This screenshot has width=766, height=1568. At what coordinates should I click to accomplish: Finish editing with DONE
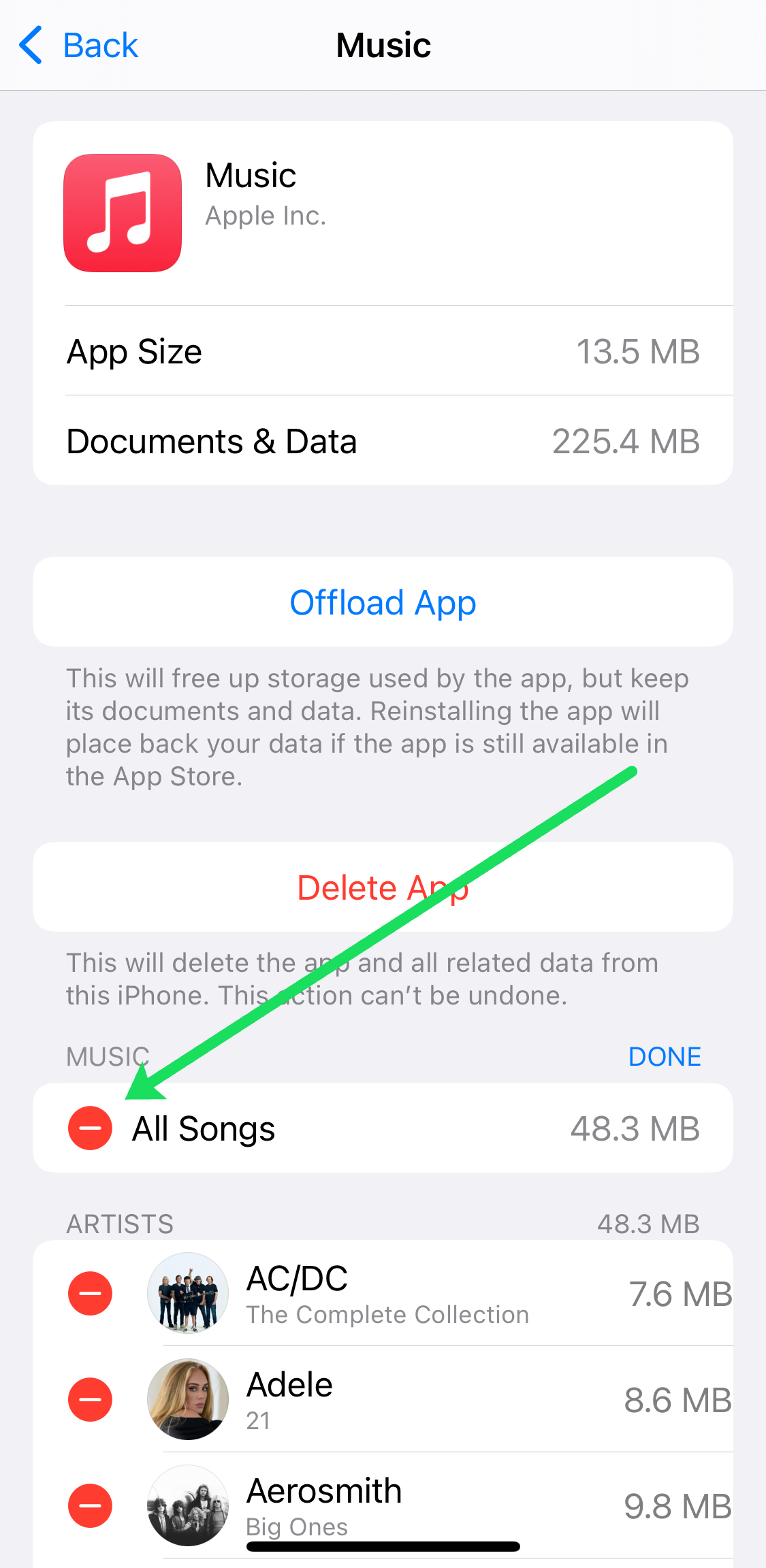tap(664, 1056)
